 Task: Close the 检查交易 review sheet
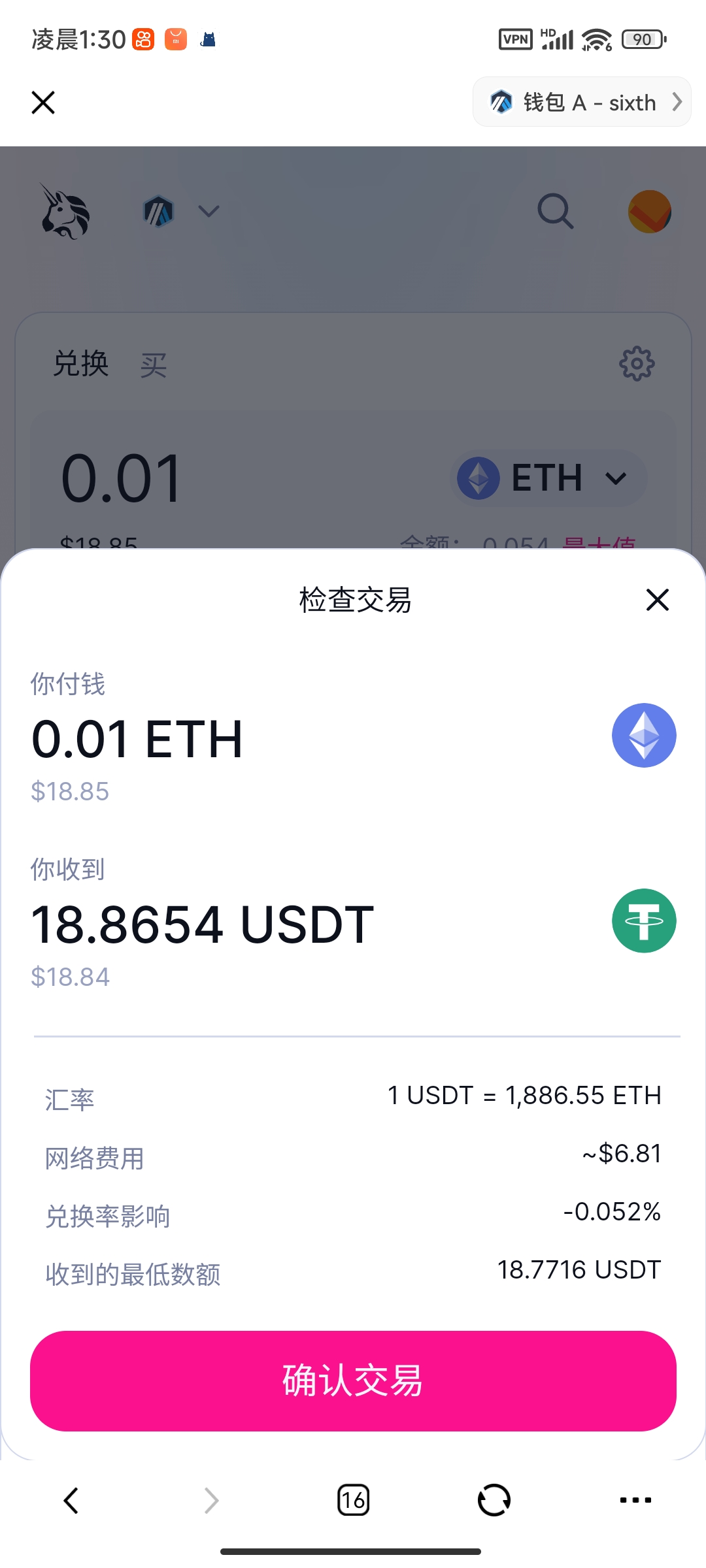coord(657,599)
